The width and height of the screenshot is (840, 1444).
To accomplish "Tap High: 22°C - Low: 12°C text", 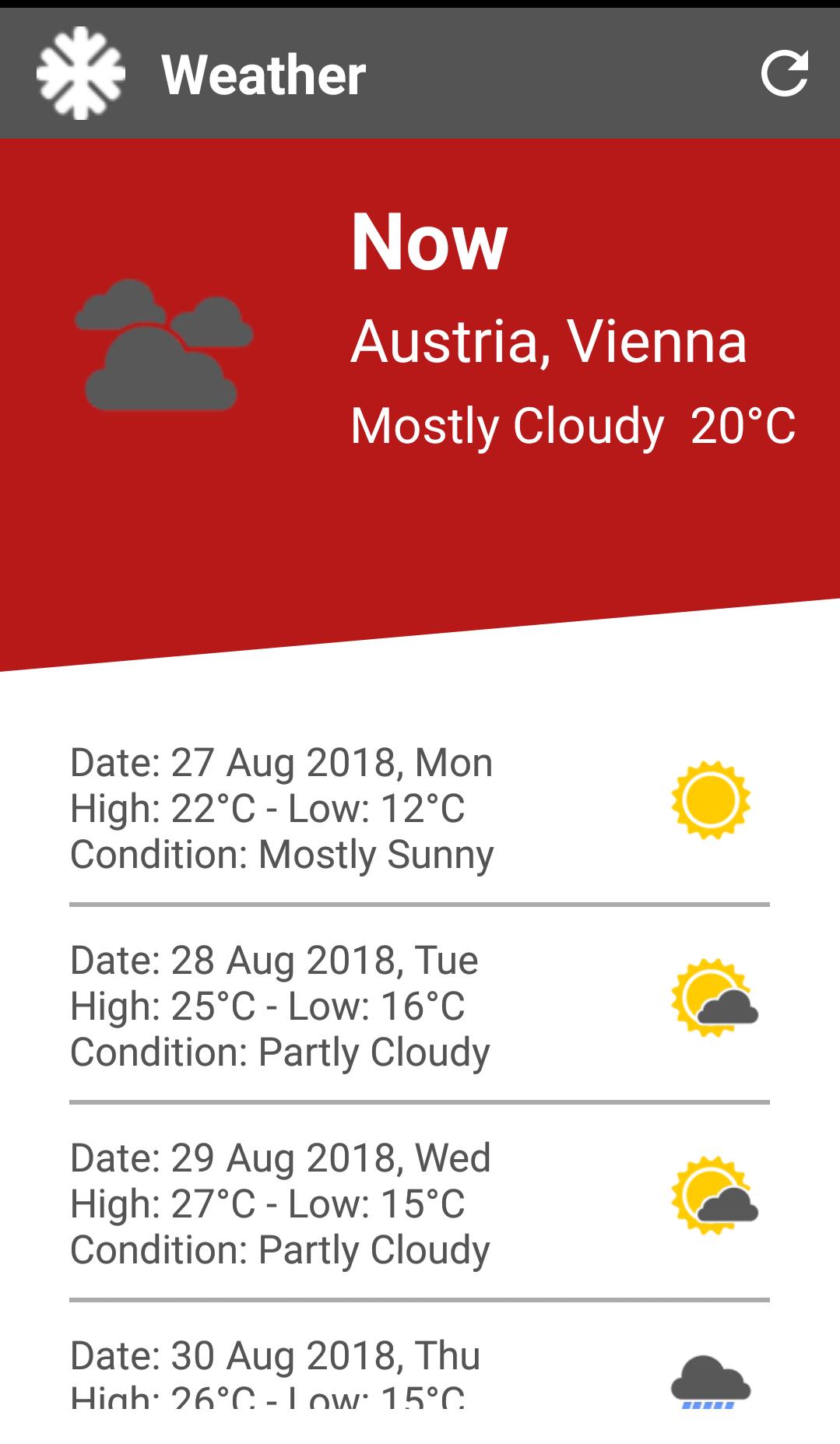I will pyautogui.click(x=267, y=810).
